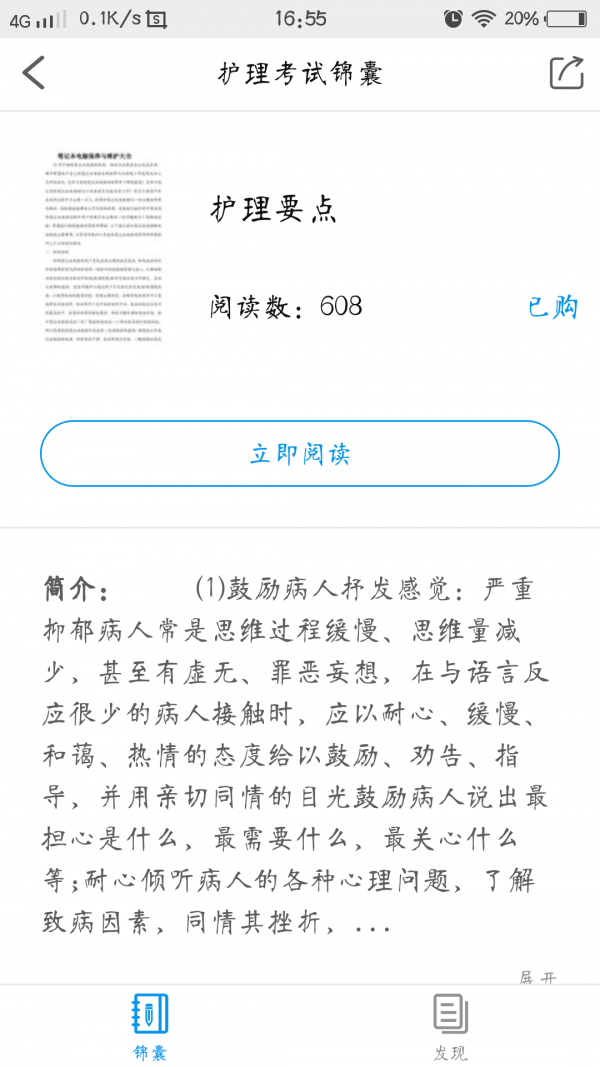
Task: Share this 护理要点 document
Action: click(566, 73)
